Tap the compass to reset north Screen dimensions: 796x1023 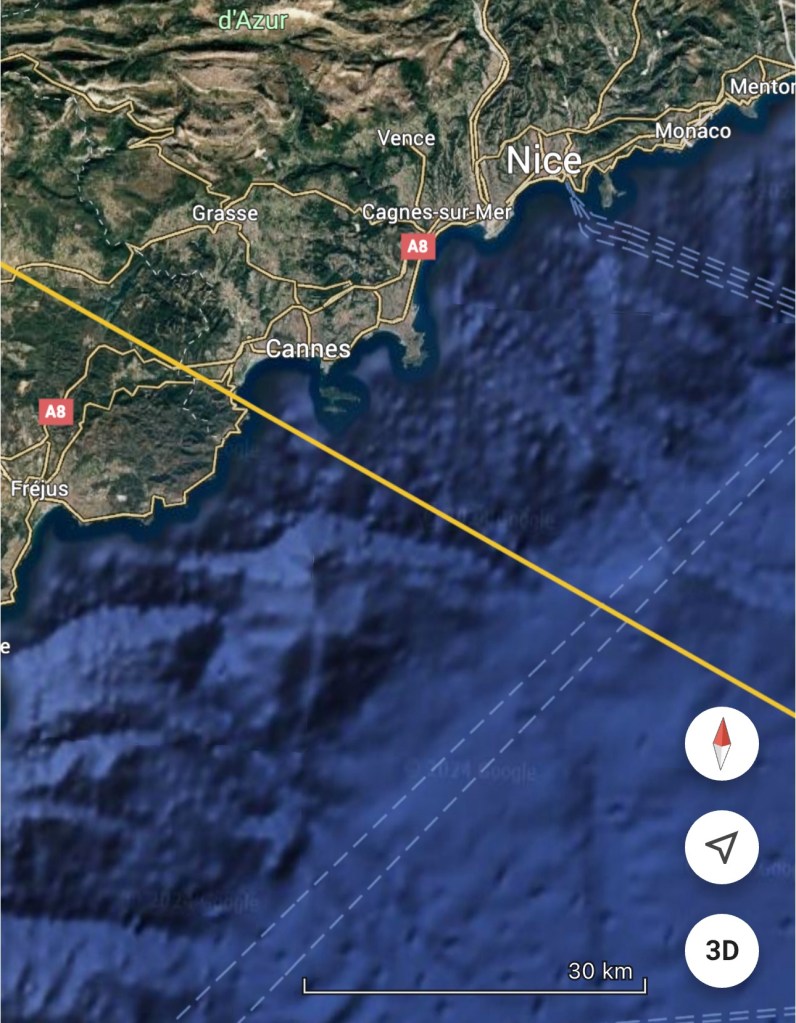tap(722, 745)
